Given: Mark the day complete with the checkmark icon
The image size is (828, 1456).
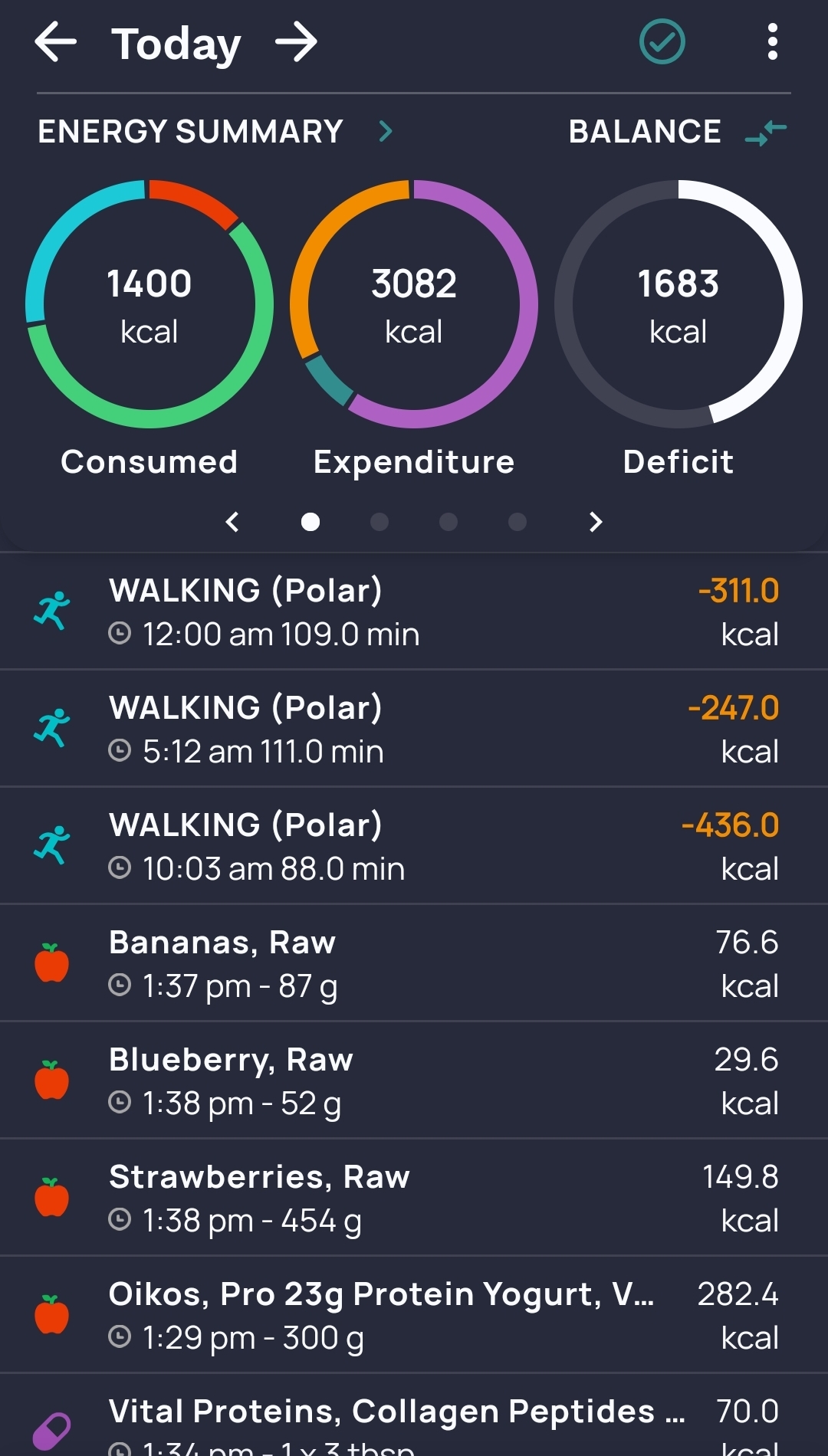Looking at the screenshot, I should [x=662, y=42].
